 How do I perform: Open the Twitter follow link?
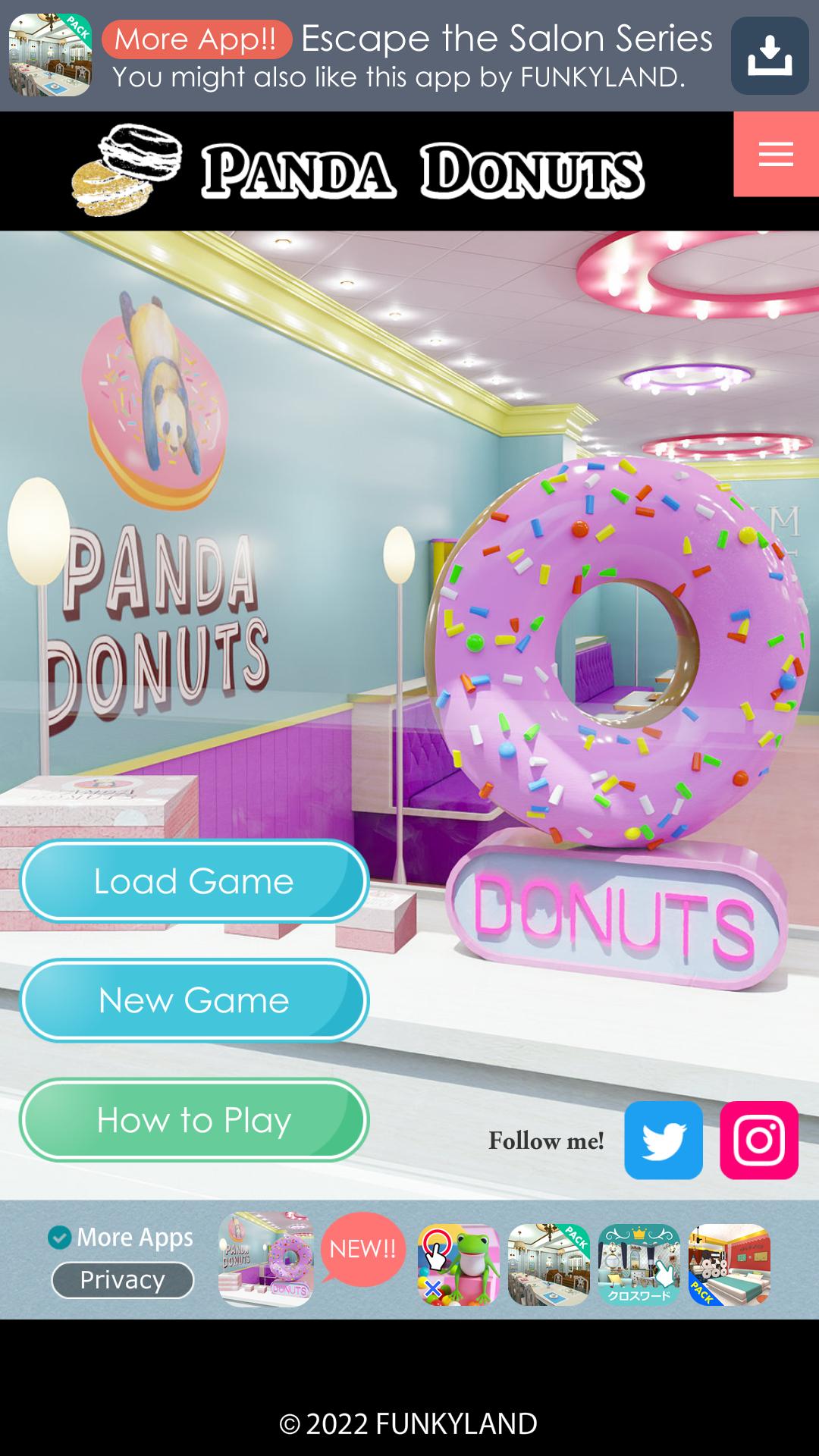[664, 1141]
